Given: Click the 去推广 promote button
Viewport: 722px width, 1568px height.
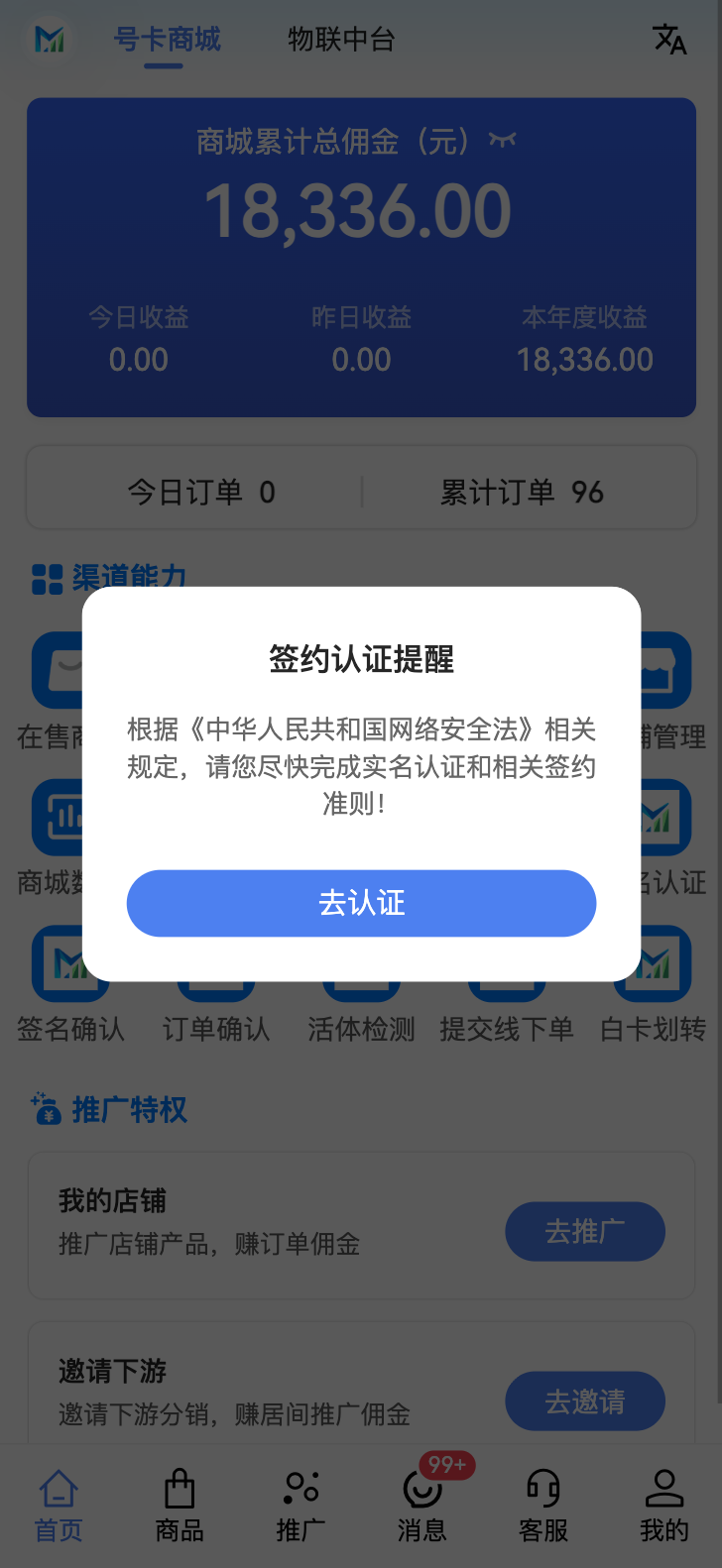Looking at the screenshot, I should 584,1231.
